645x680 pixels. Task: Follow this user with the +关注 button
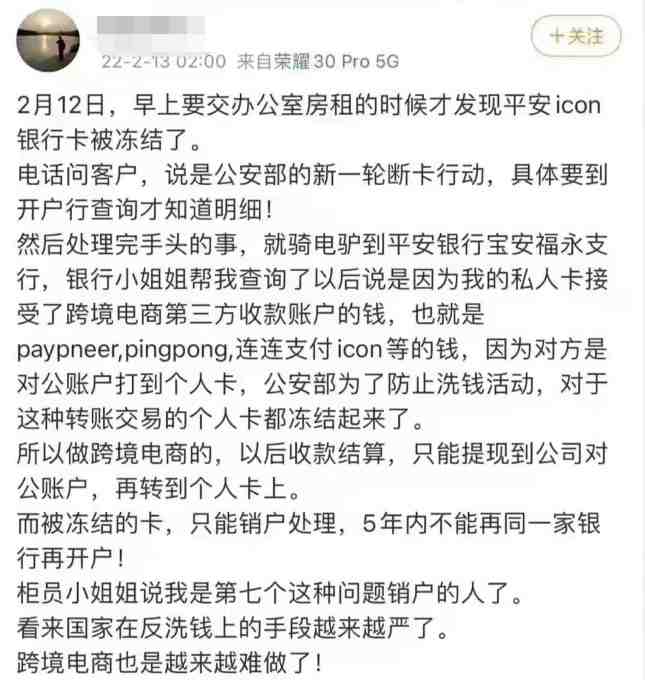pos(576,37)
